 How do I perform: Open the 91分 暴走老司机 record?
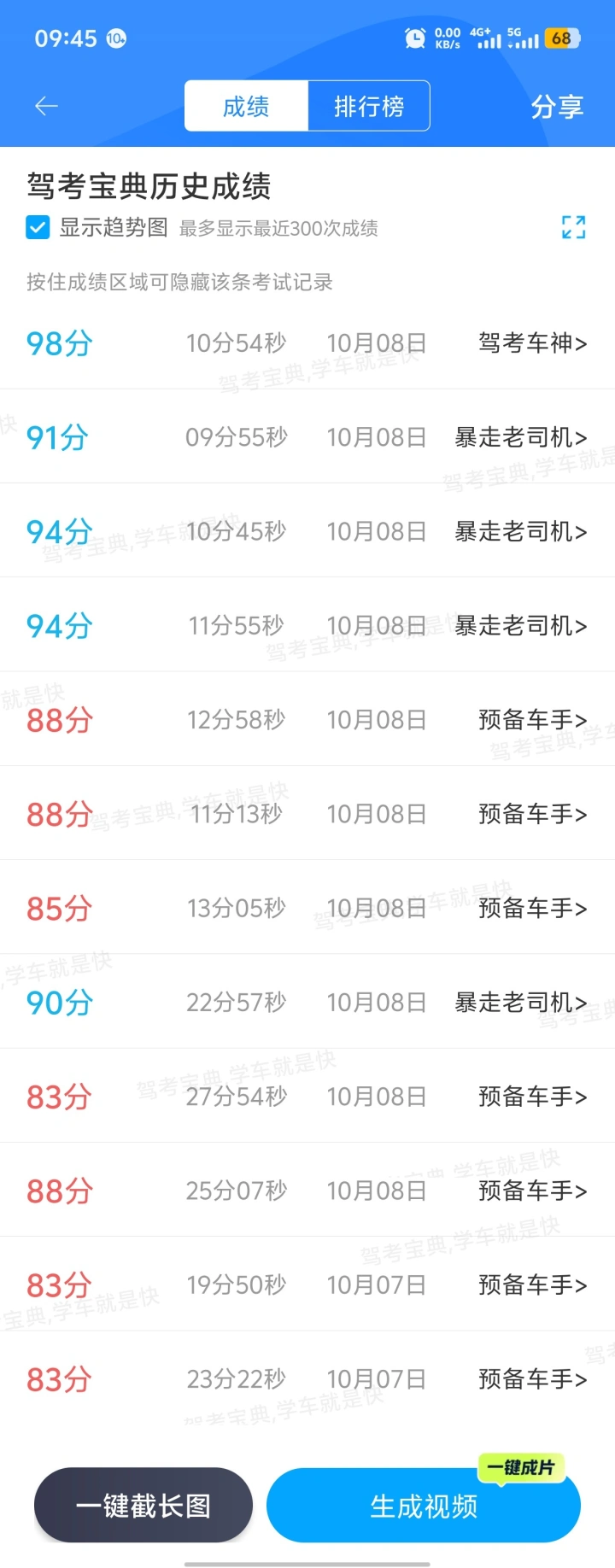307,437
